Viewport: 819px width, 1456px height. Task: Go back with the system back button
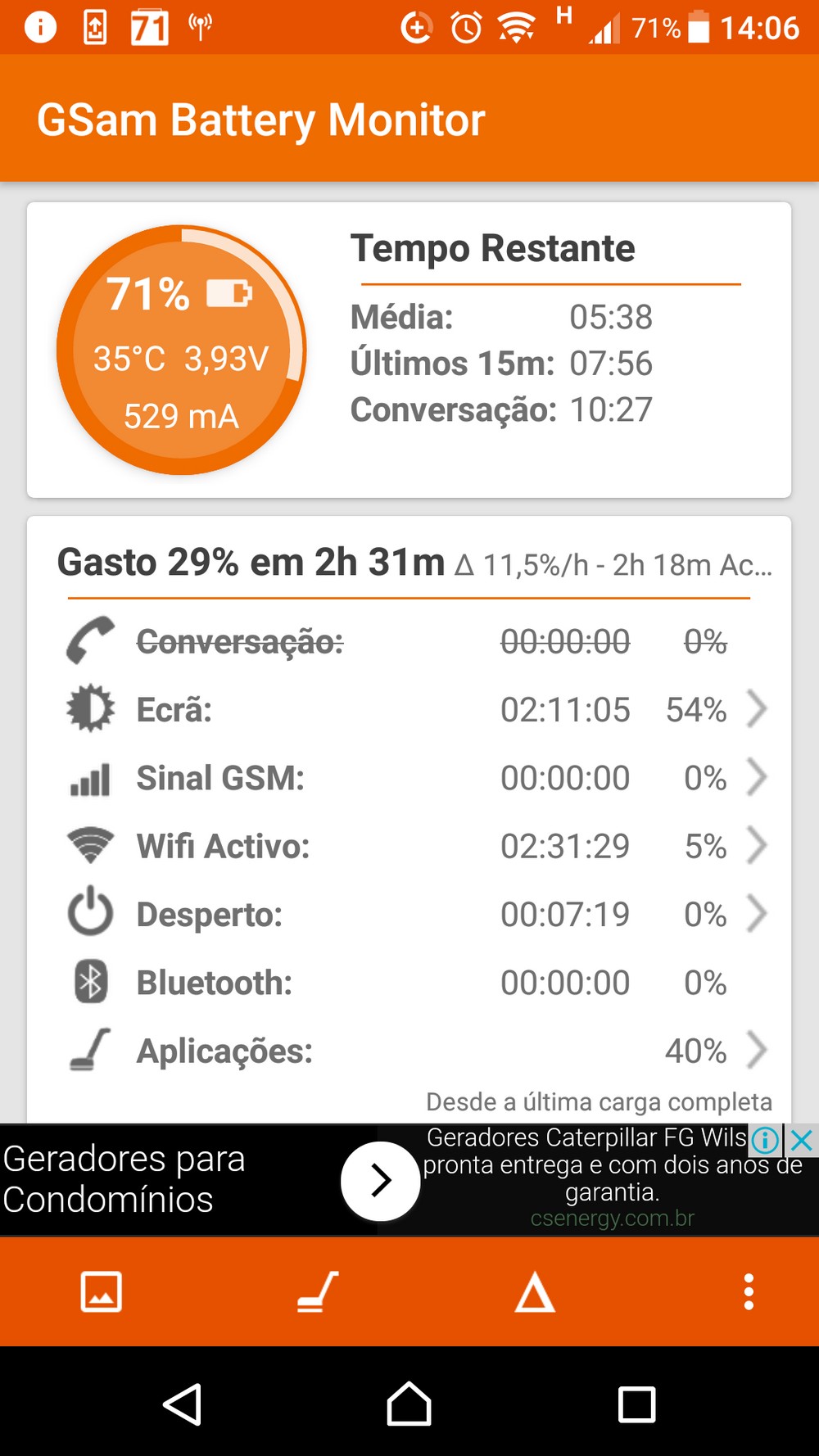[183, 1404]
